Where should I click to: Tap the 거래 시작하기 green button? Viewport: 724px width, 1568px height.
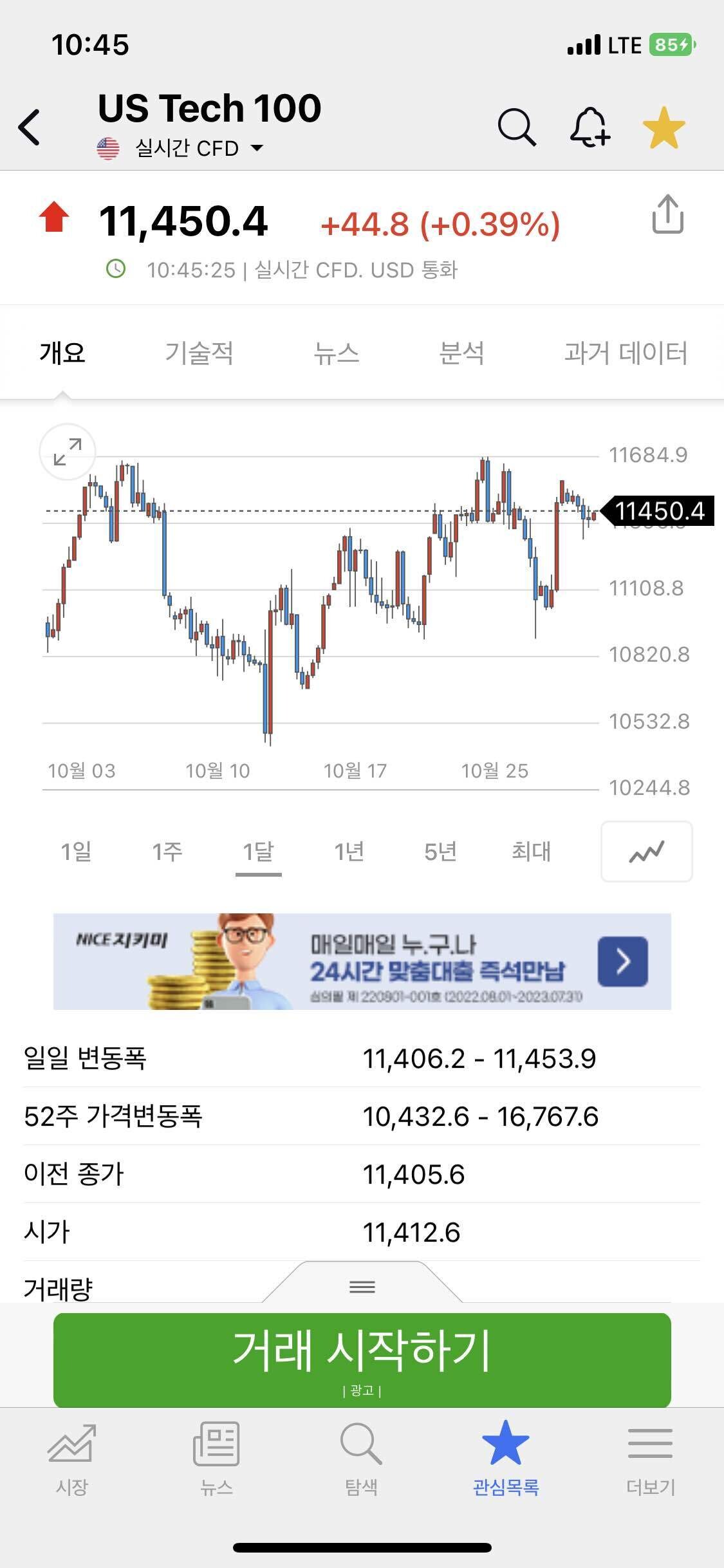[362, 1359]
